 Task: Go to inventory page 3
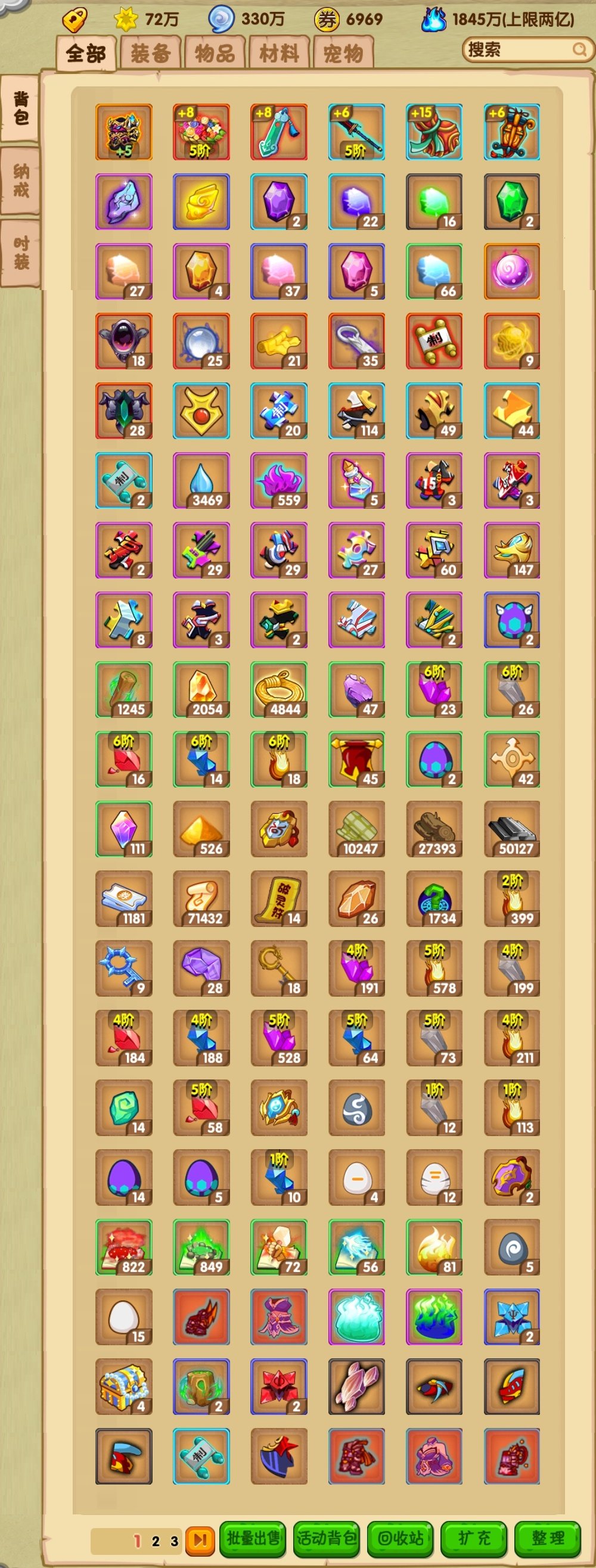click(174, 1541)
